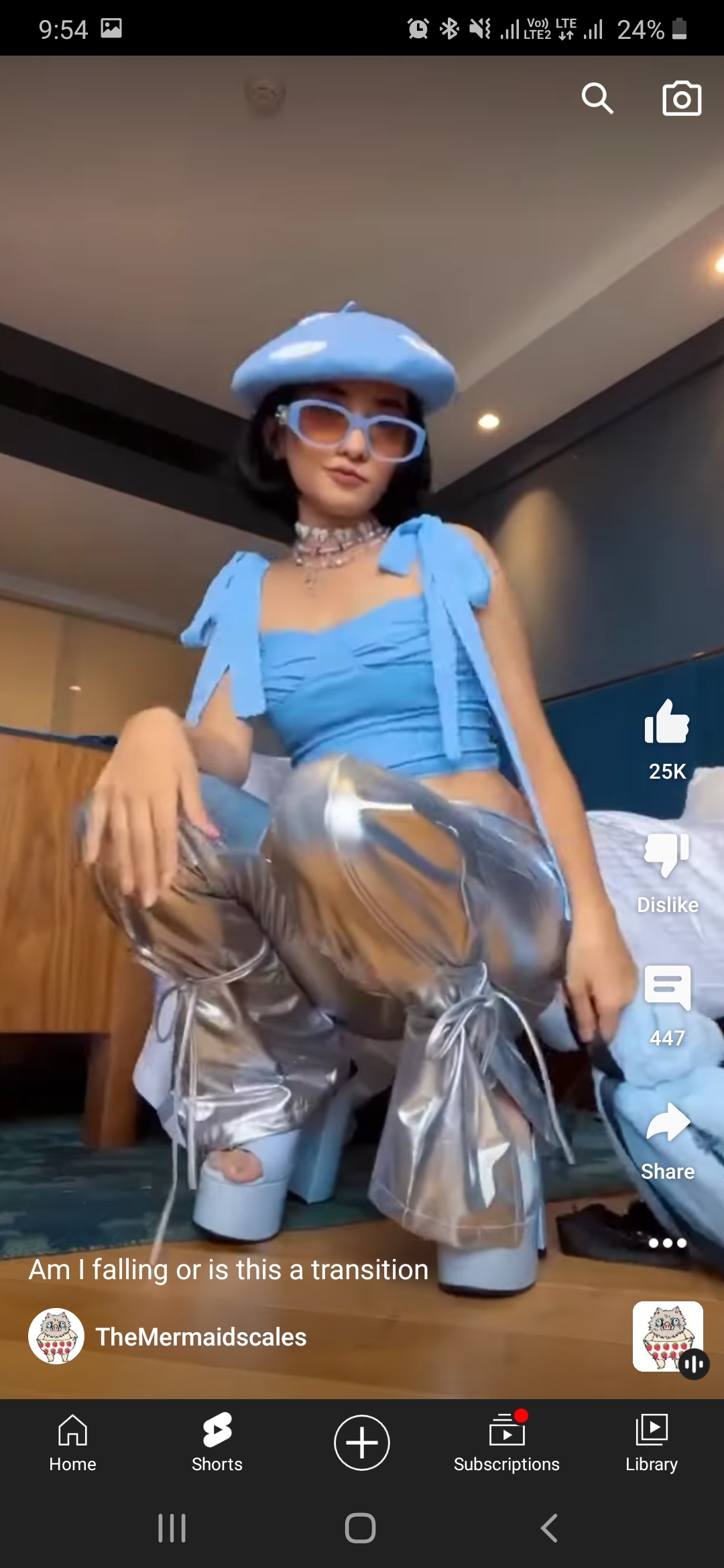The height and width of the screenshot is (1568, 724).
Task: Open the sound used in this Short
Action: pyautogui.click(x=668, y=1337)
